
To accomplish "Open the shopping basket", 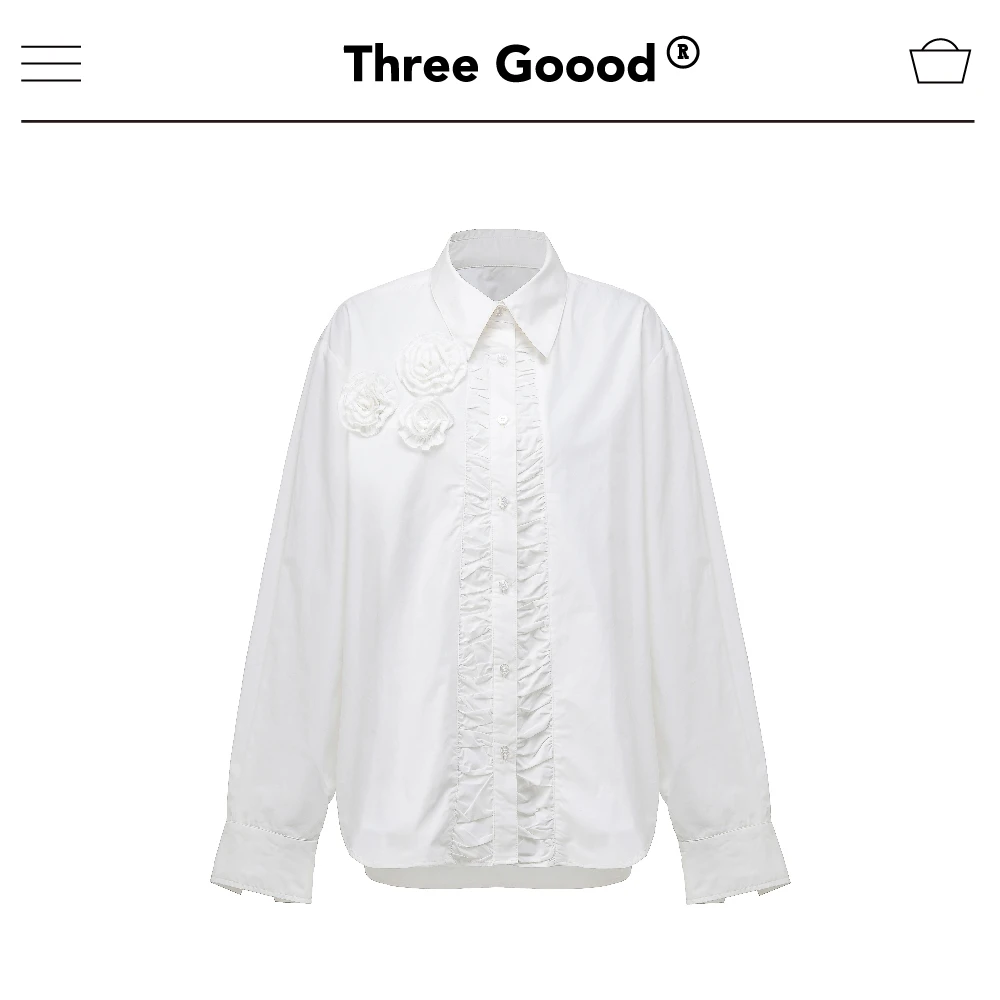I will tap(939, 62).
